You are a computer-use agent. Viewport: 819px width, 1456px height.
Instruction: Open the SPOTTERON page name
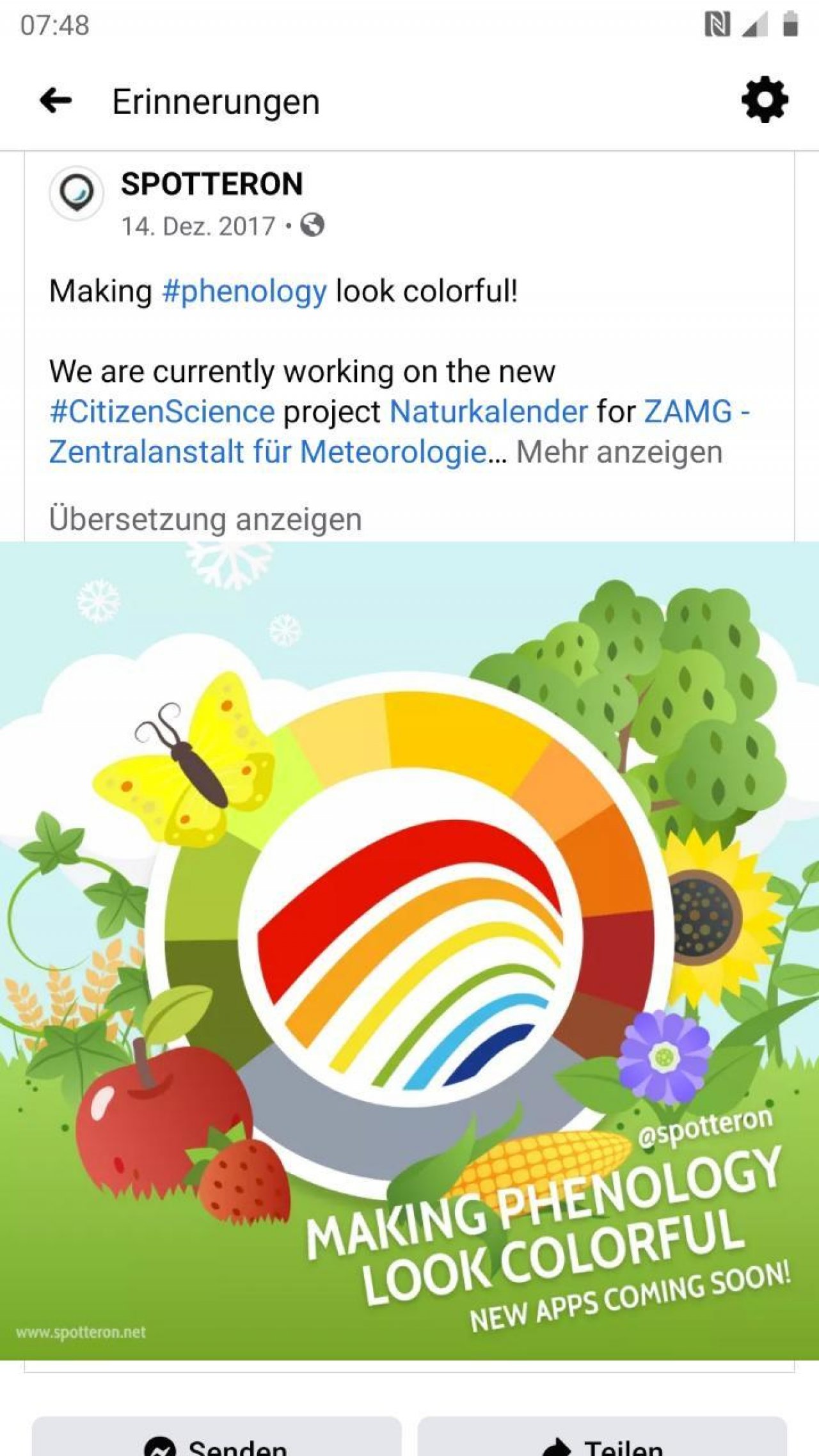212,184
